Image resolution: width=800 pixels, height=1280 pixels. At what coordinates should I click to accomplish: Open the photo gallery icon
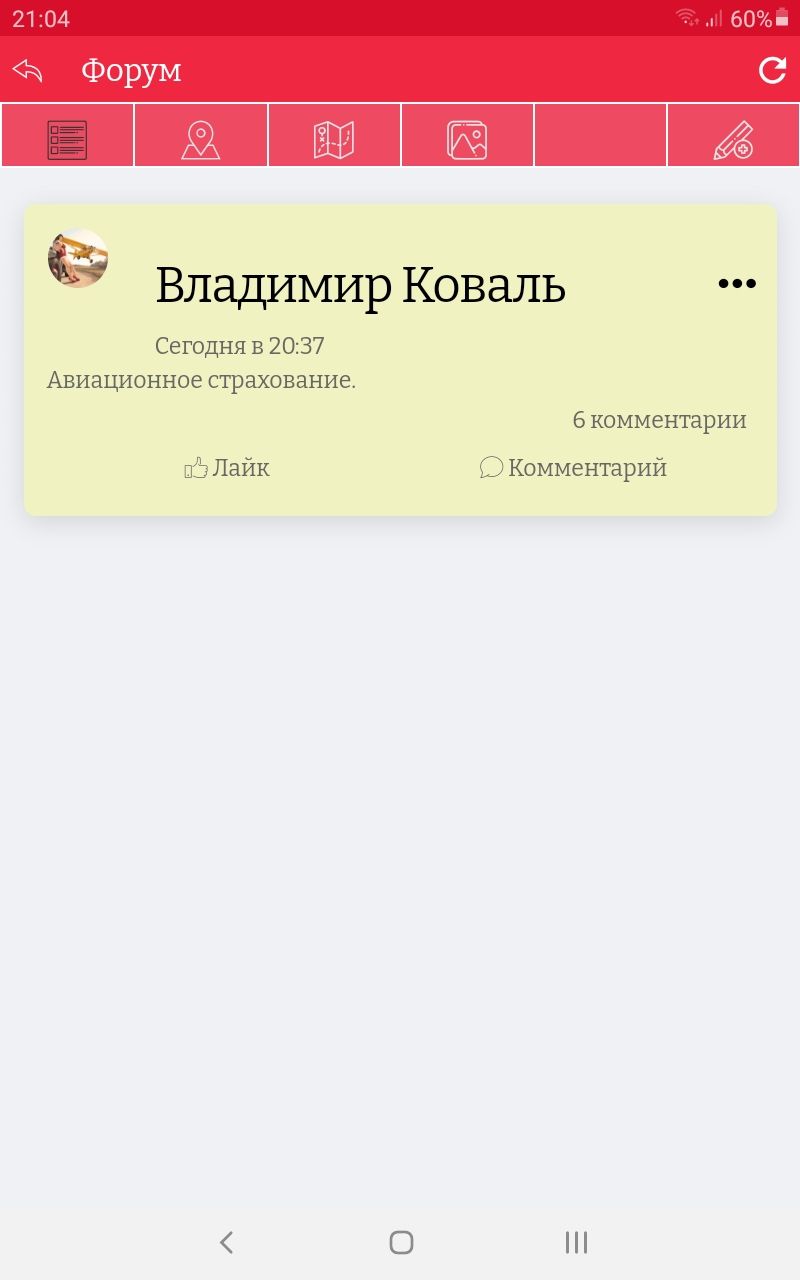(x=467, y=135)
